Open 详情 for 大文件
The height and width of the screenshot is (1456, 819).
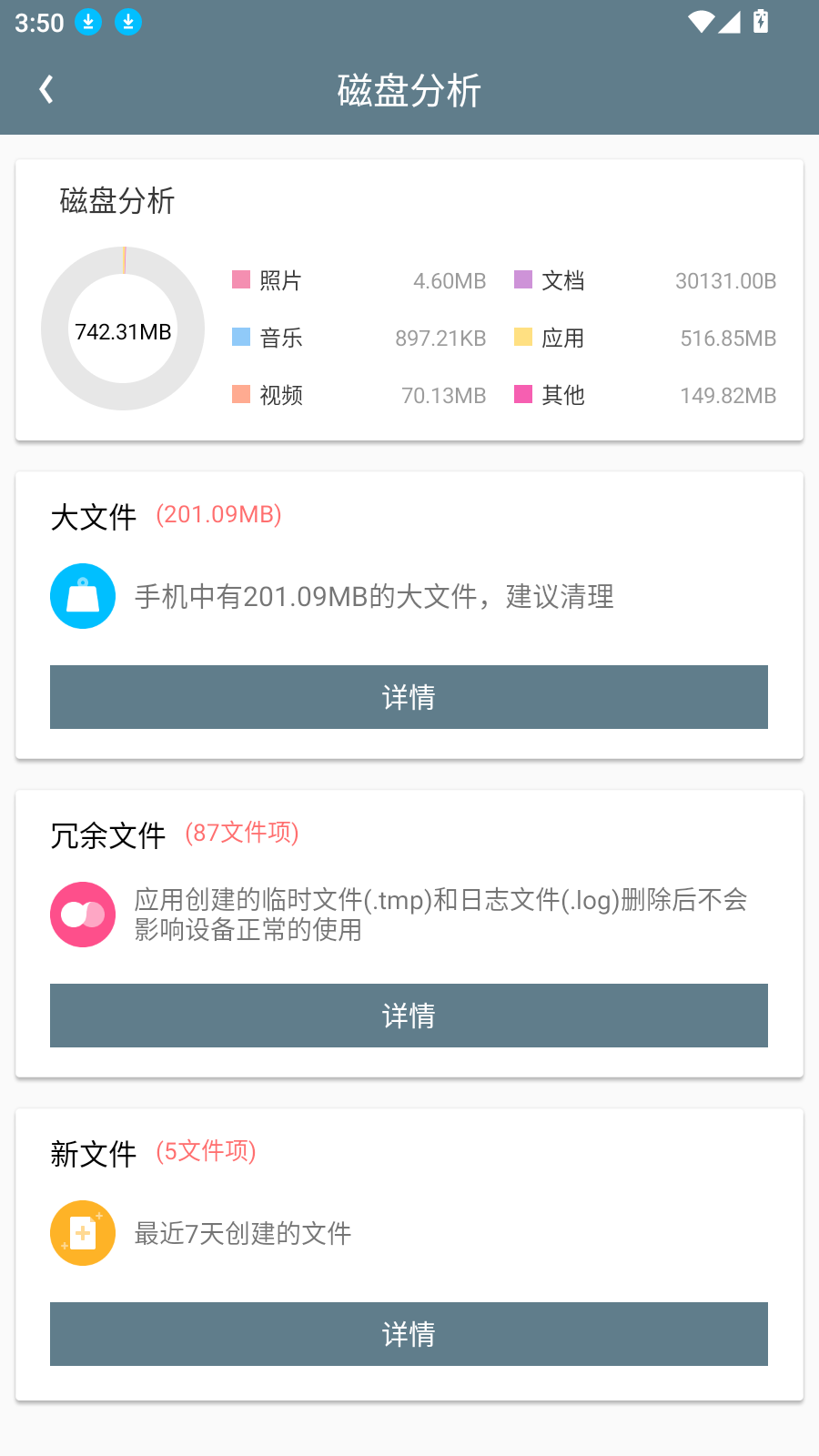coord(409,697)
